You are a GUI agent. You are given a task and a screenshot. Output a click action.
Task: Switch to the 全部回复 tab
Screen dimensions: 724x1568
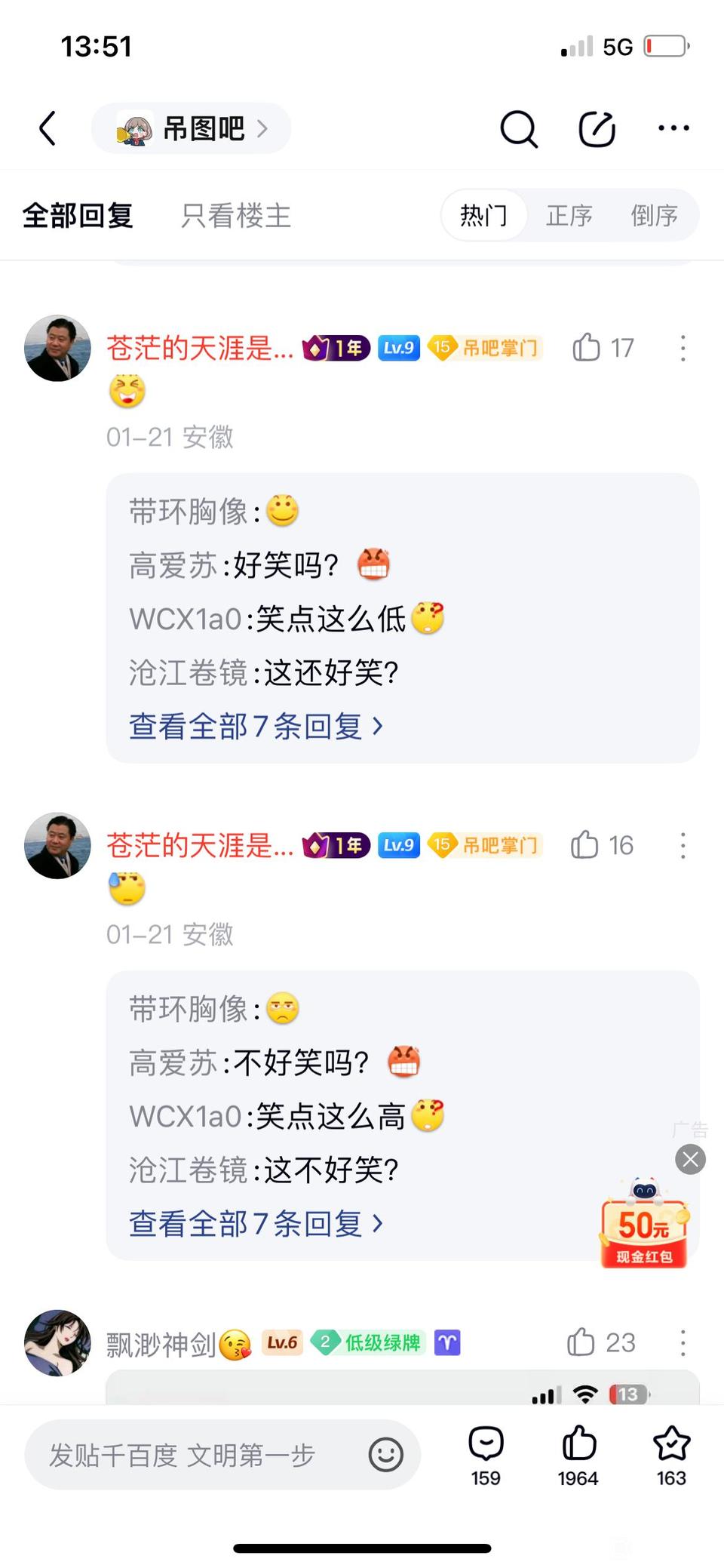click(x=78, y=216)
